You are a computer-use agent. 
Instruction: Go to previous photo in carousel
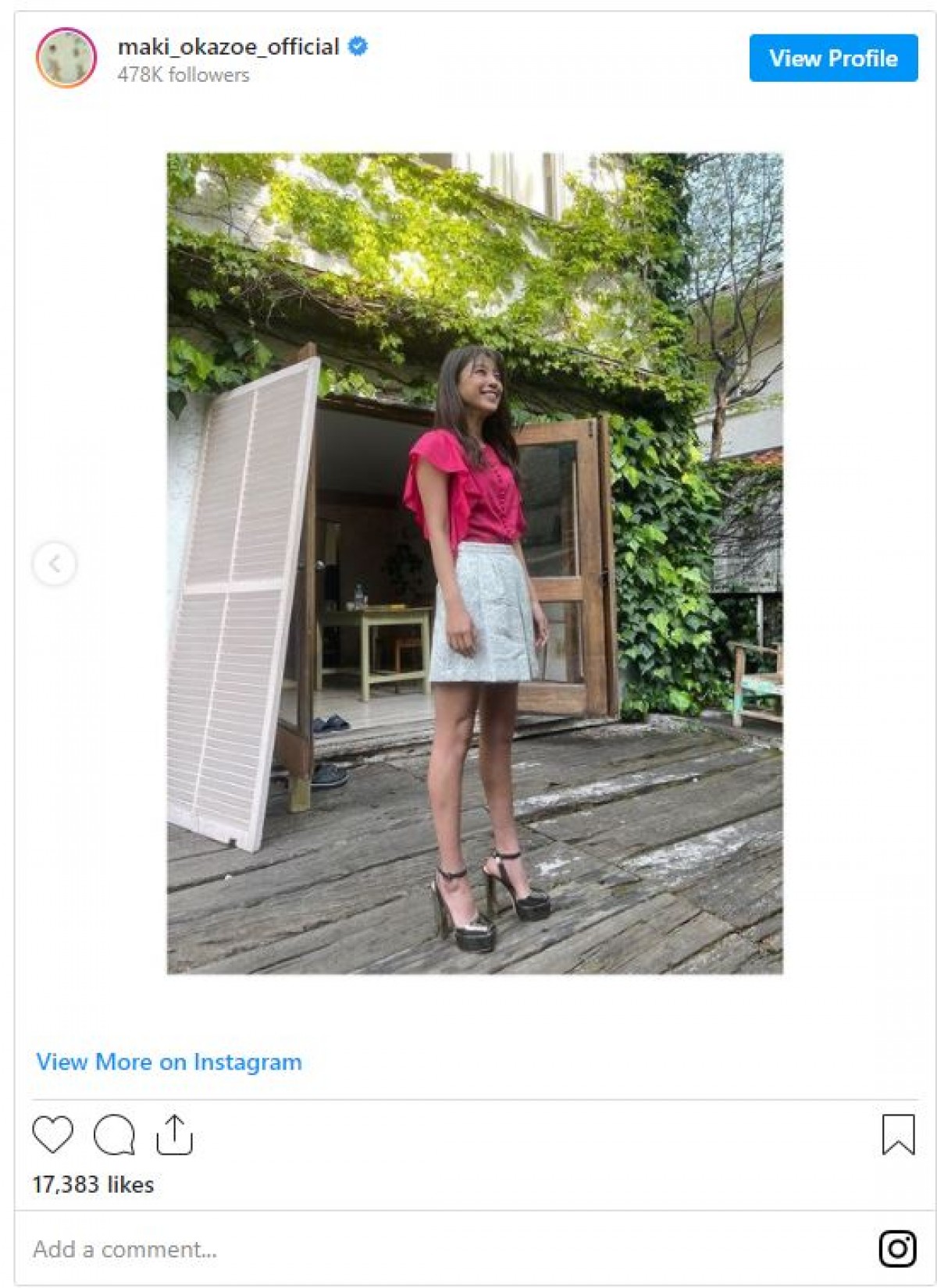pyautogui.click(x=55, y=564)
